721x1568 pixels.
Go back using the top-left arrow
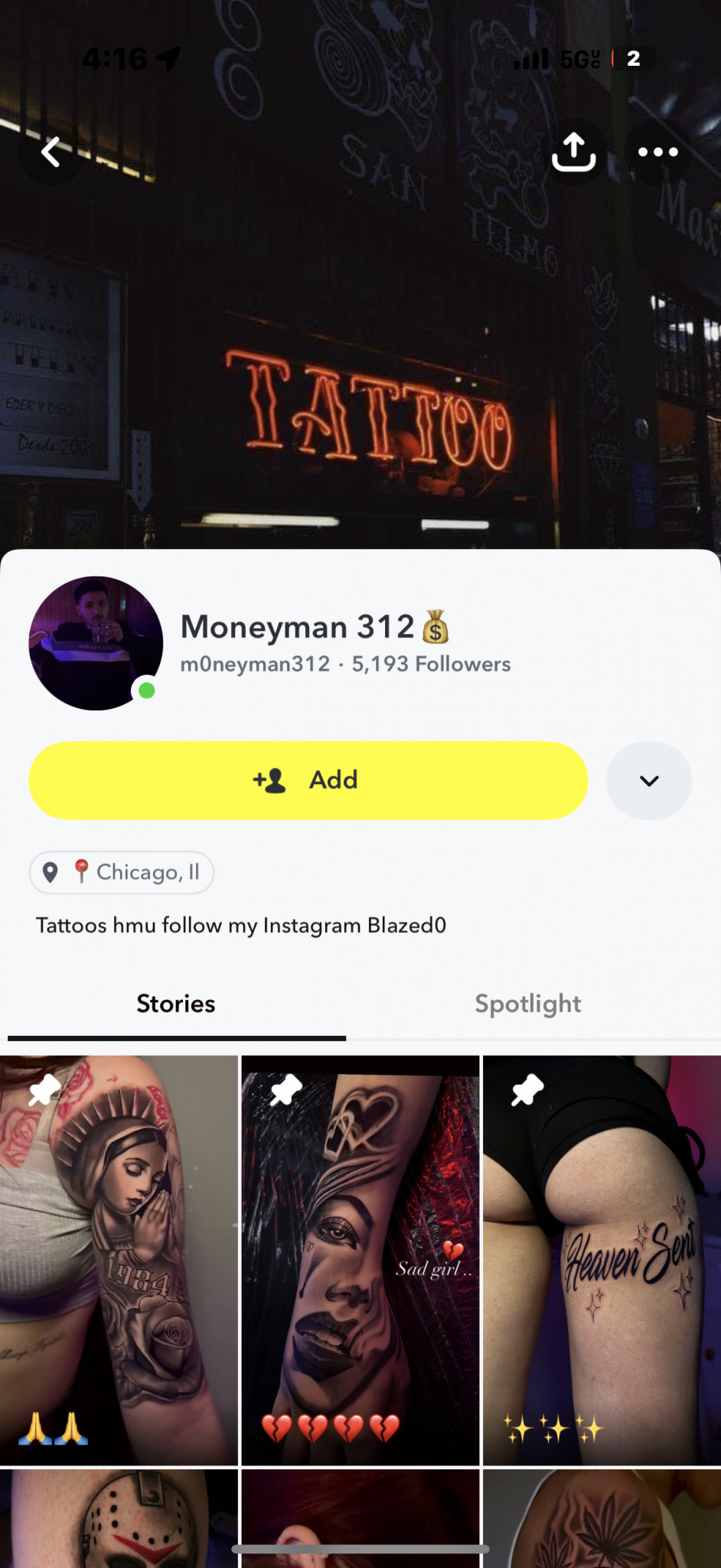pyautogui.click(x=51, y=152)
